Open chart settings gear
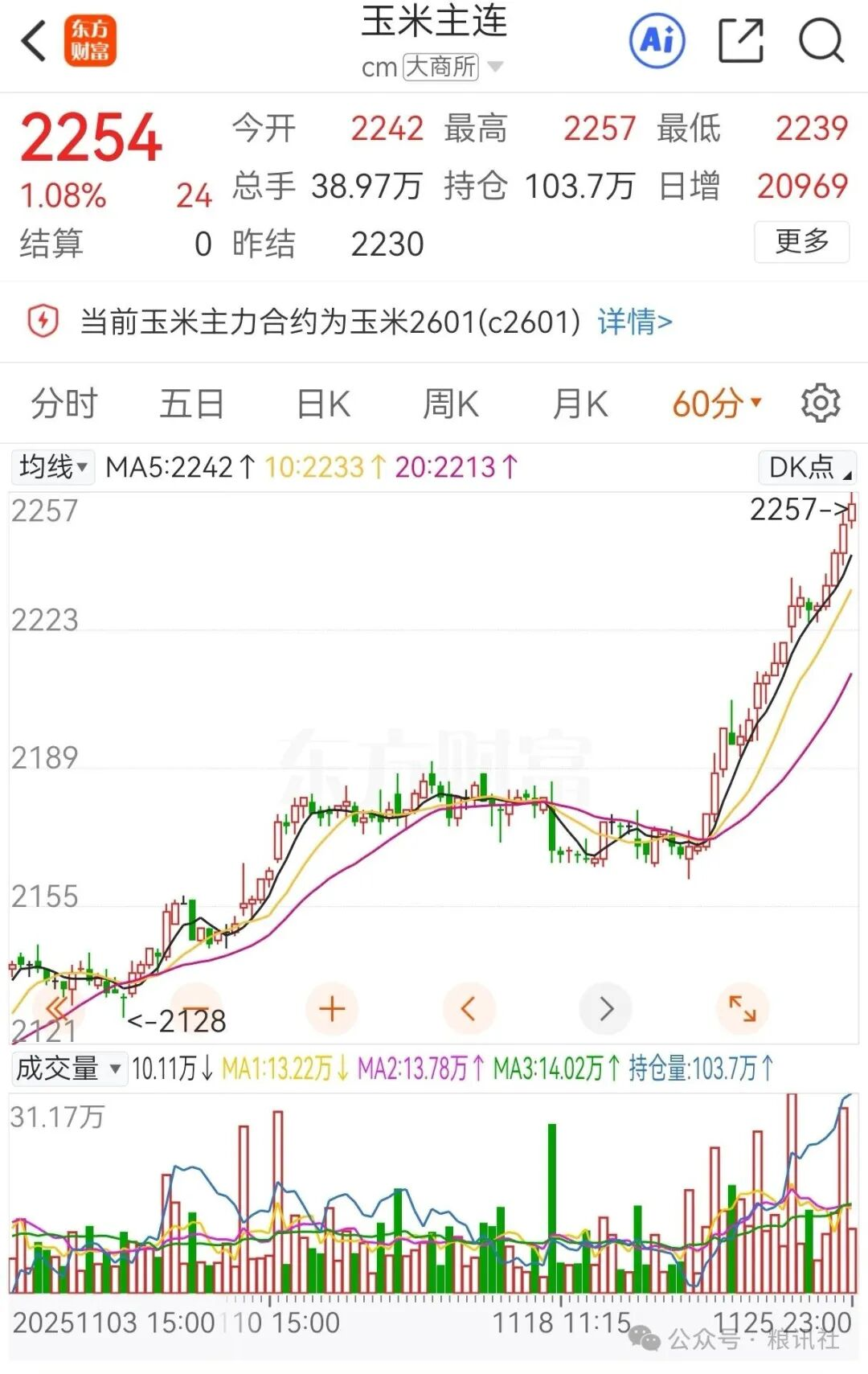Image resolution: width=868 pixels, height=1374 pixels. pos(821,403)
